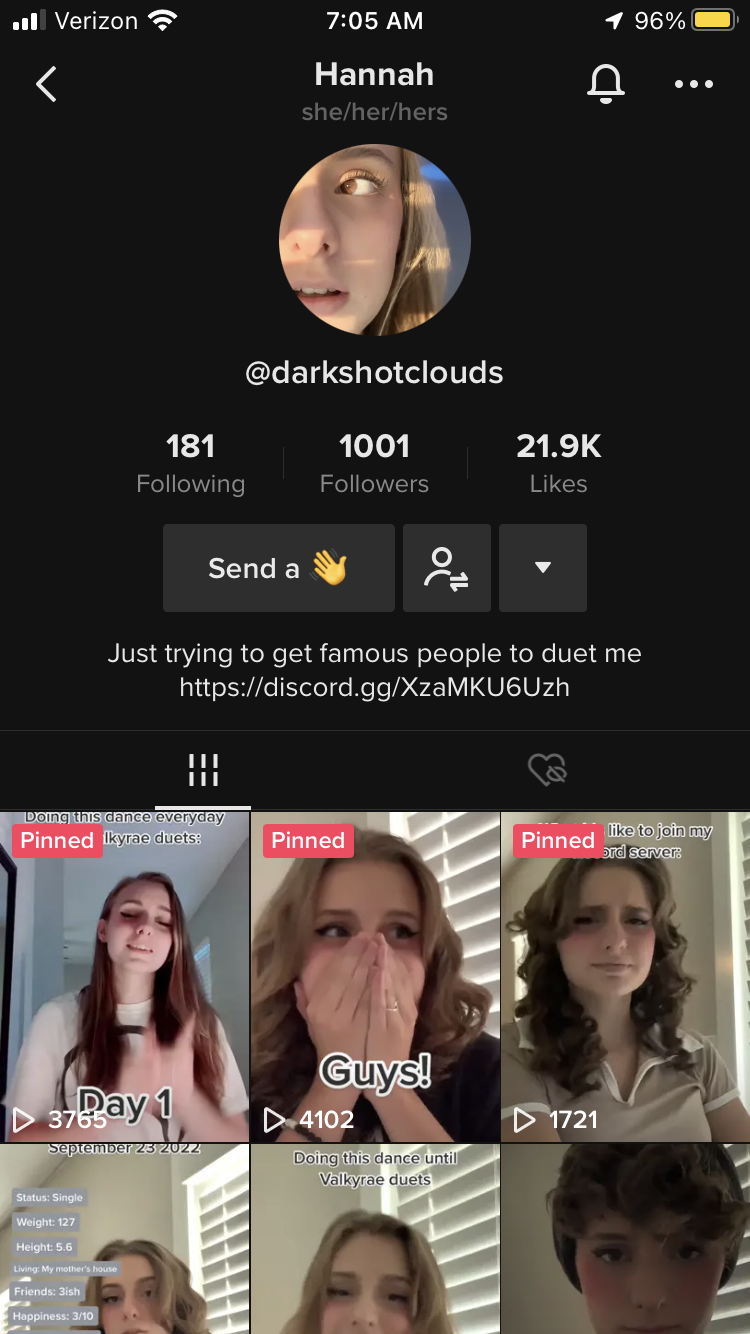The height and width of the screenshot is (1334, 750).
Task: Open the dance until Valkyrae duets video
Action: click(x=375, y=1240)
